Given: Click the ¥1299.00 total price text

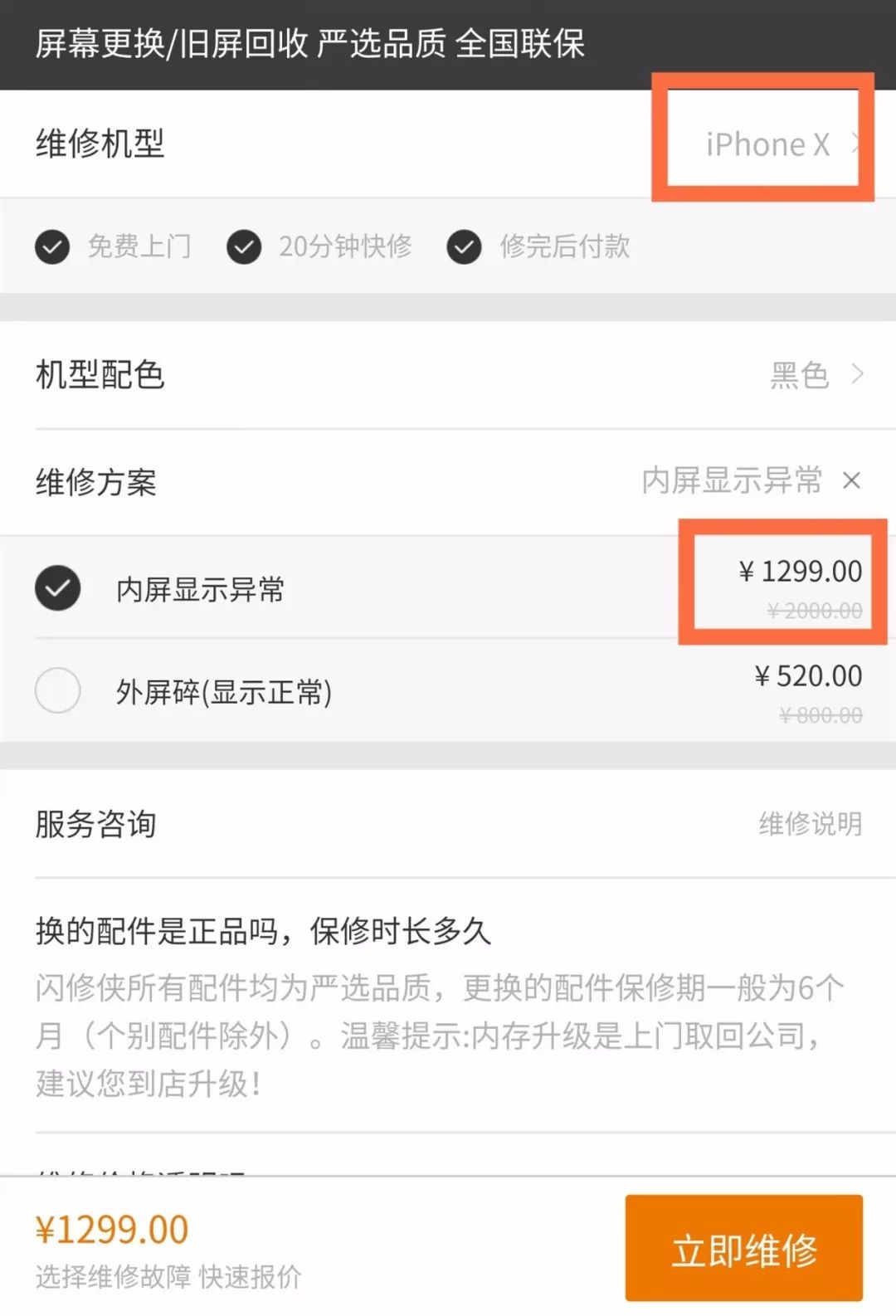Looking at the screenshot, I should coord(111,1228).
